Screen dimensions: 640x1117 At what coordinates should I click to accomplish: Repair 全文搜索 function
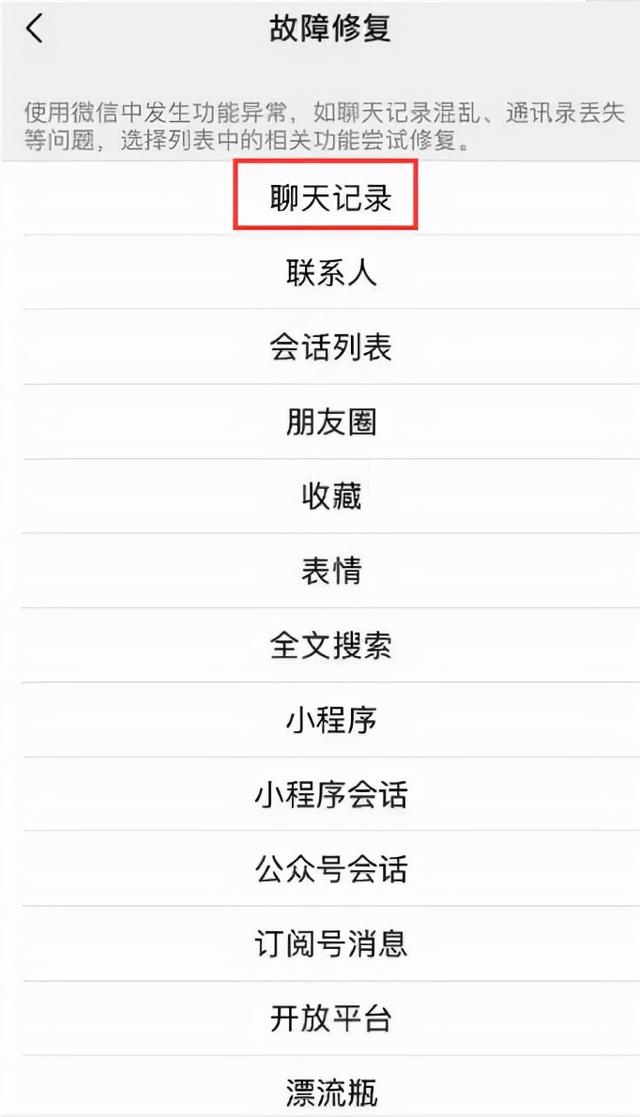click(x=320, y=645)
